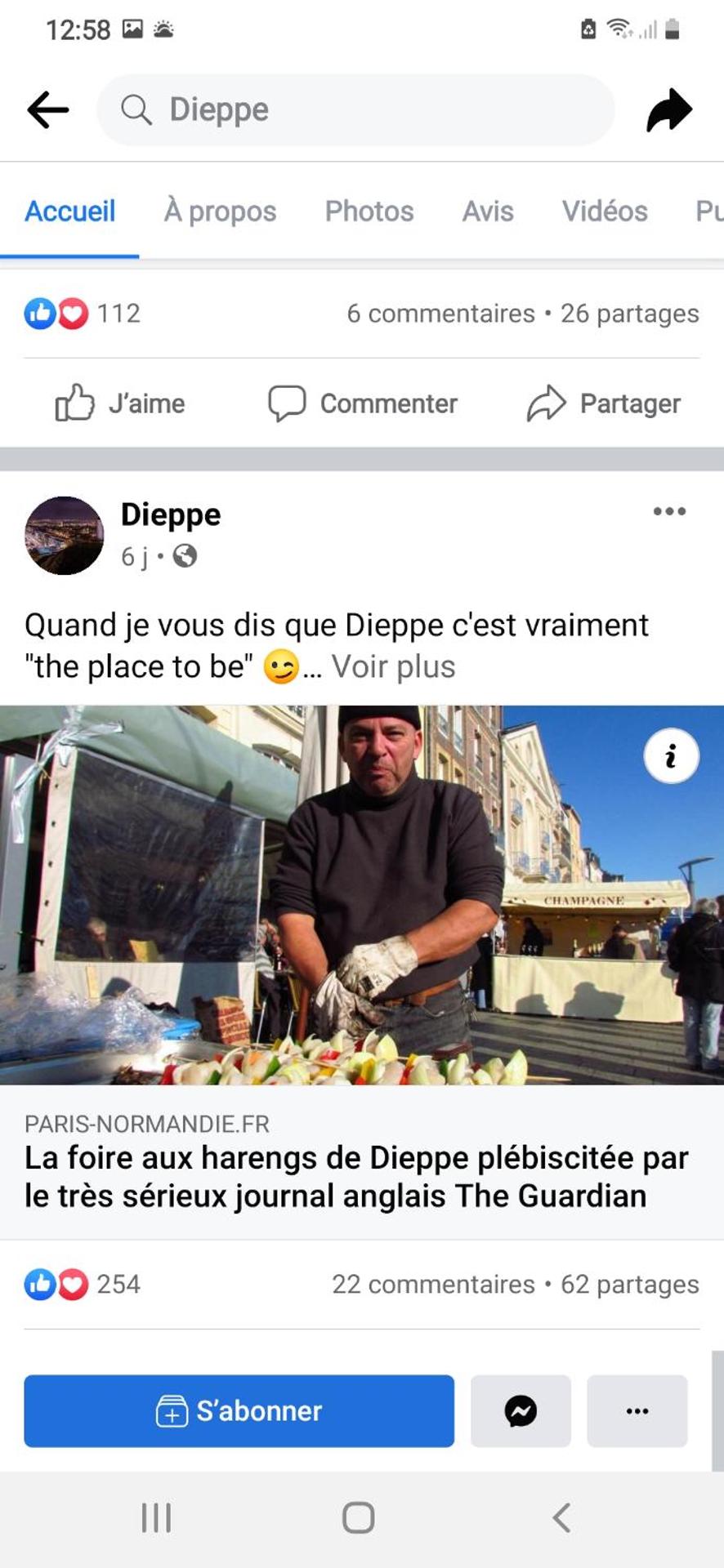Screen dimensions: 724x1568
Task: Tap Partager under the first post
Action: (604, 403)
